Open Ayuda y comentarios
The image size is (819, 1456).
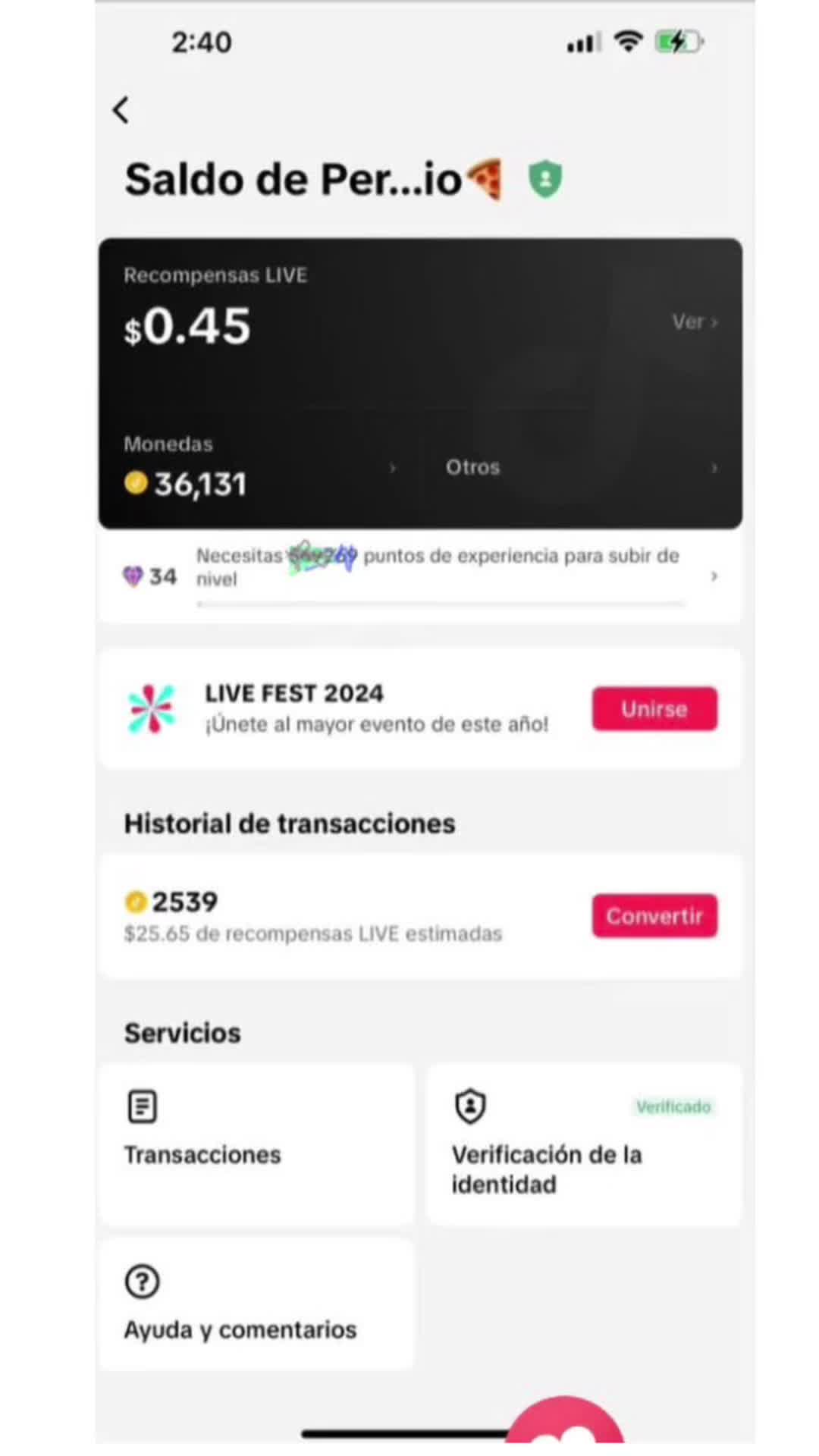pos(256,1304)
